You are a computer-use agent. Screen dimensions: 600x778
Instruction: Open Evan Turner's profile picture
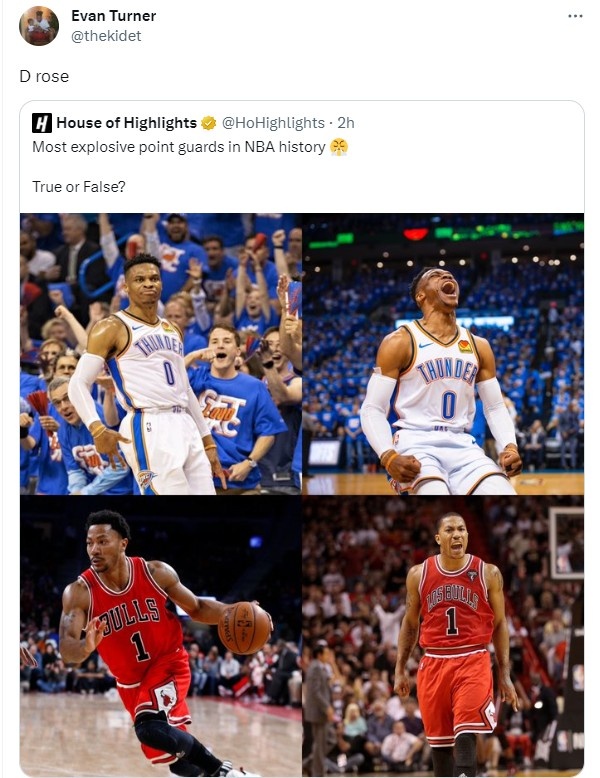coord(39,26)
